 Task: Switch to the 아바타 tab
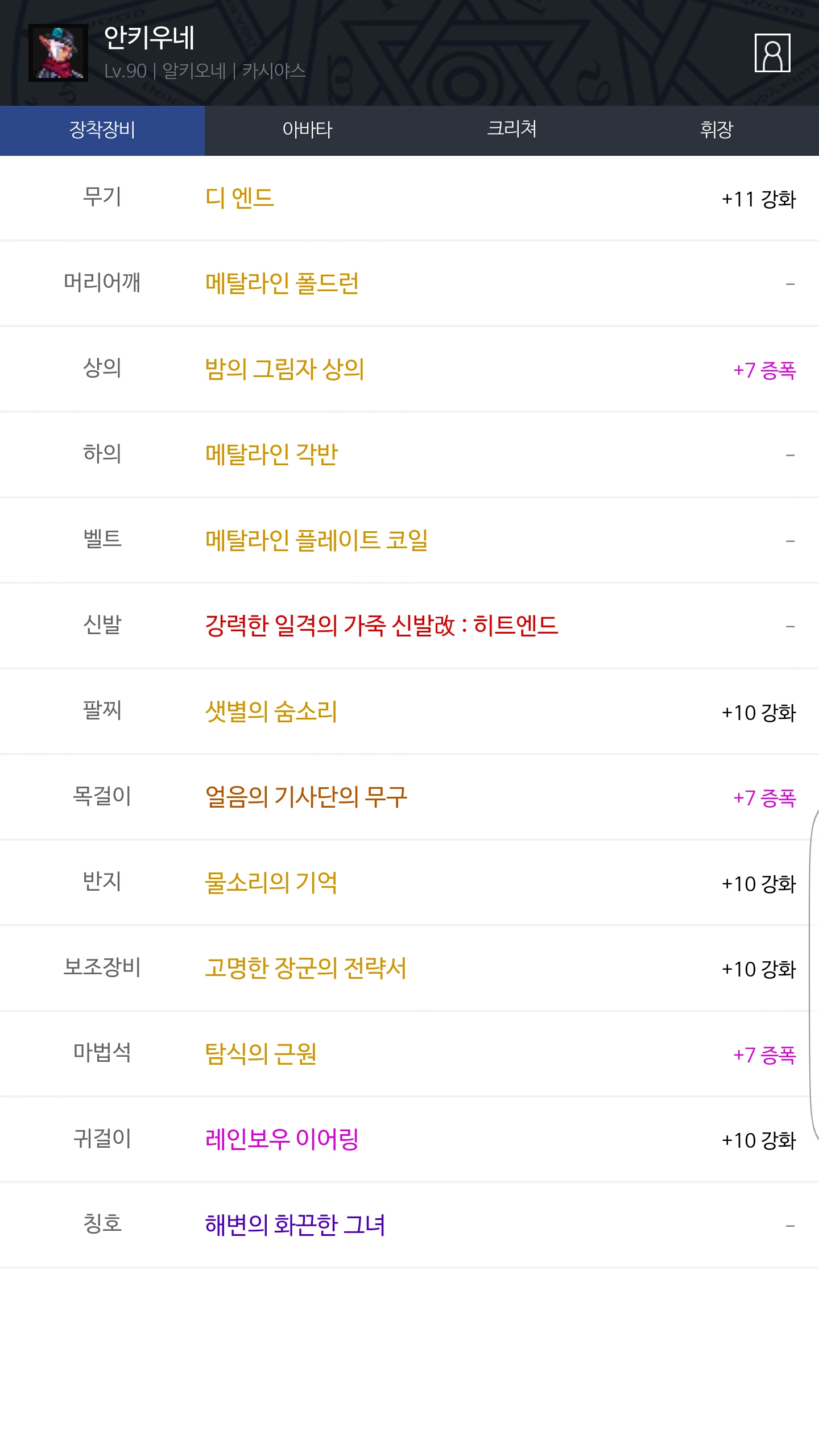[x=307, y=130]
